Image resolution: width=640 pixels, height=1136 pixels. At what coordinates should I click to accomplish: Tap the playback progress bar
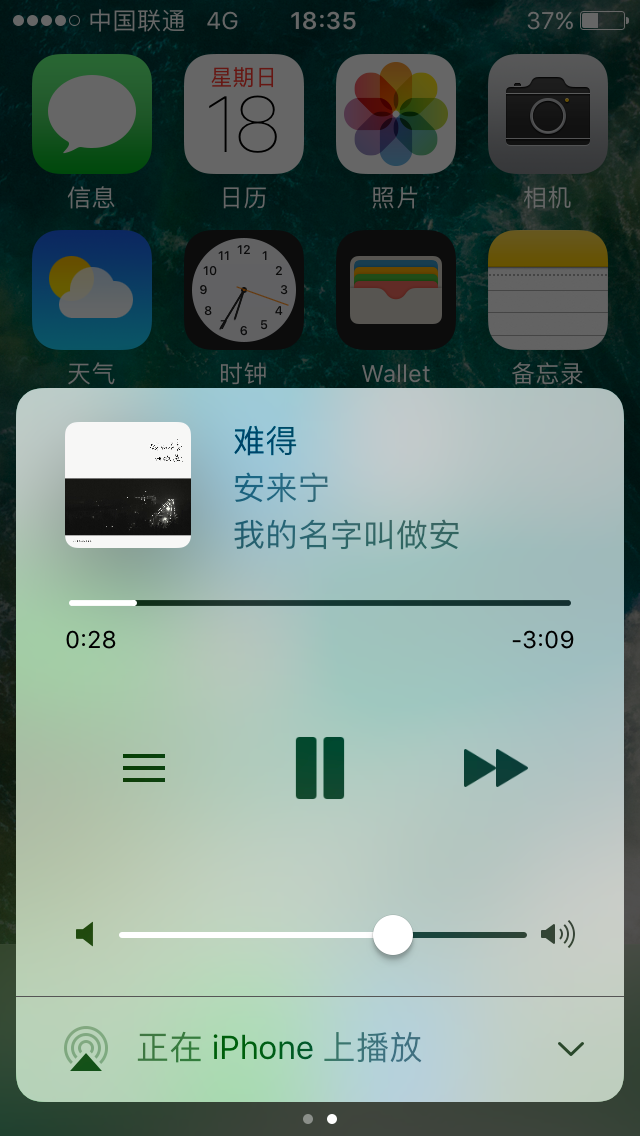point(320,603)
